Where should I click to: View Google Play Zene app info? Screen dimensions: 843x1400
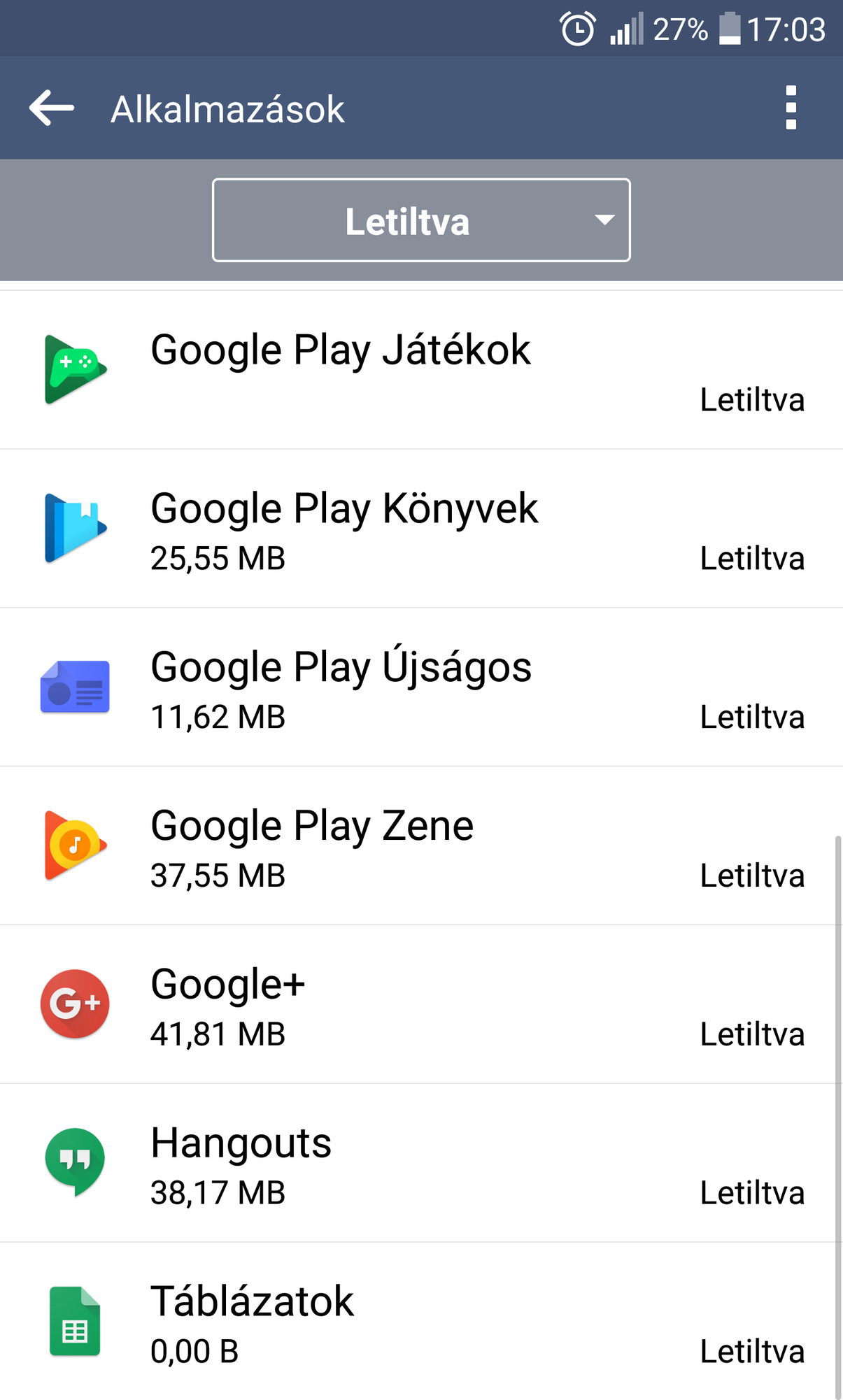(x=420, y=846)
